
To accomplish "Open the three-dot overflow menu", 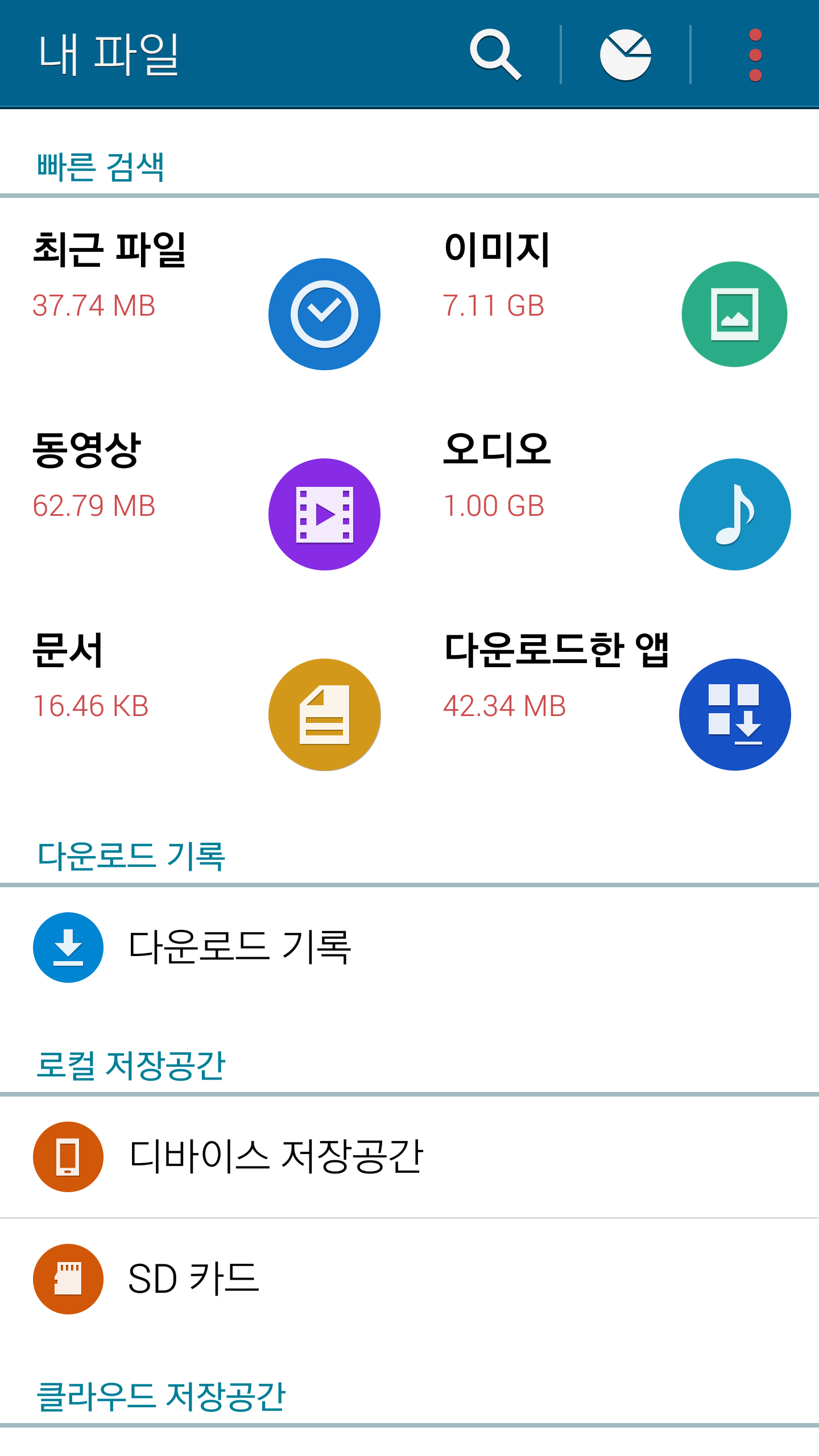I will tap(755, 55).
